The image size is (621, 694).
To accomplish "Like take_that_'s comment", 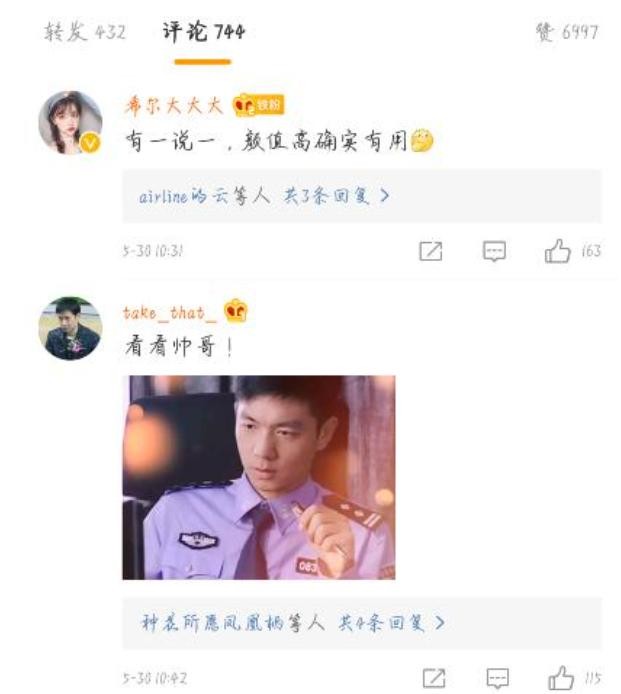I will click(561, 678).
